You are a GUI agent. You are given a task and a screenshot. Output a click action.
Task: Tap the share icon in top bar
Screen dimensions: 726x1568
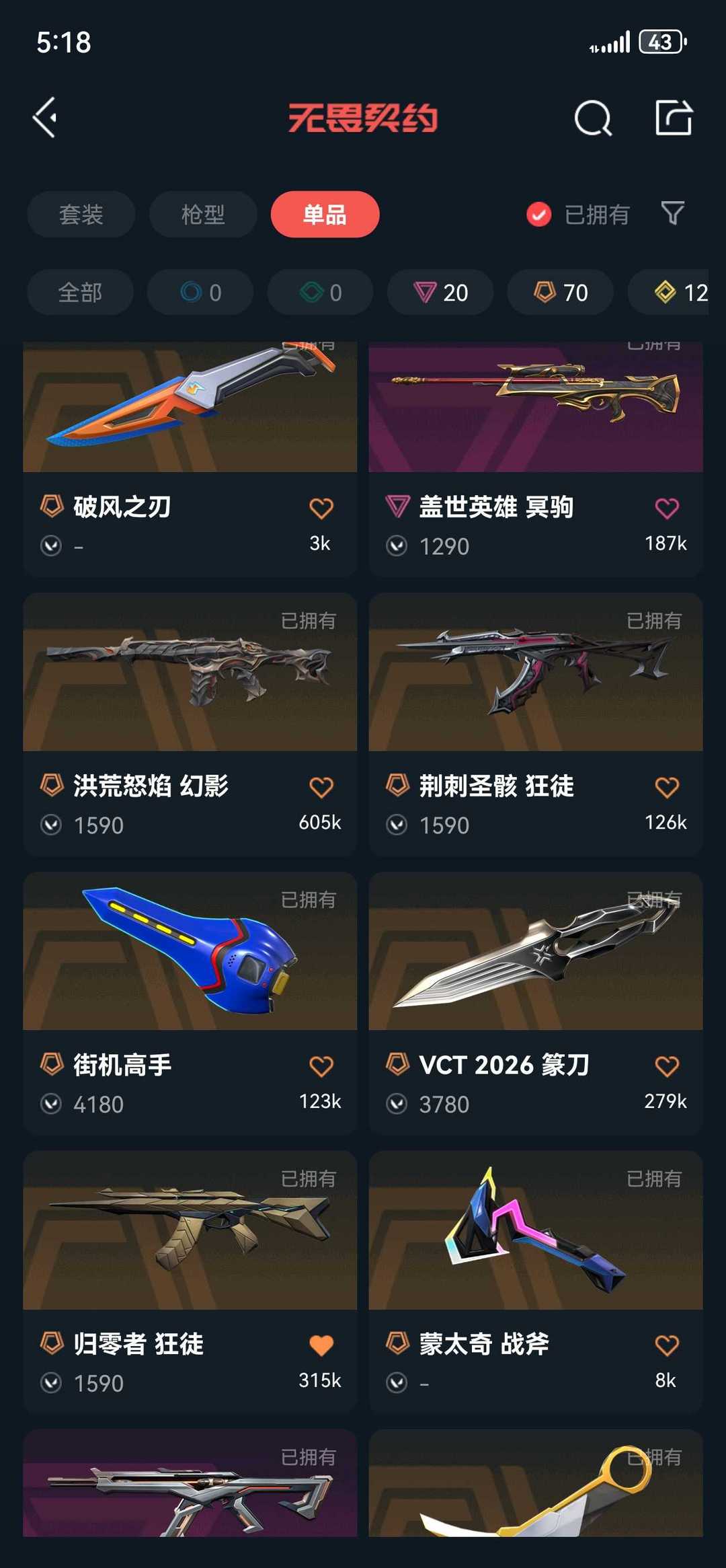[x=674, y=118]
